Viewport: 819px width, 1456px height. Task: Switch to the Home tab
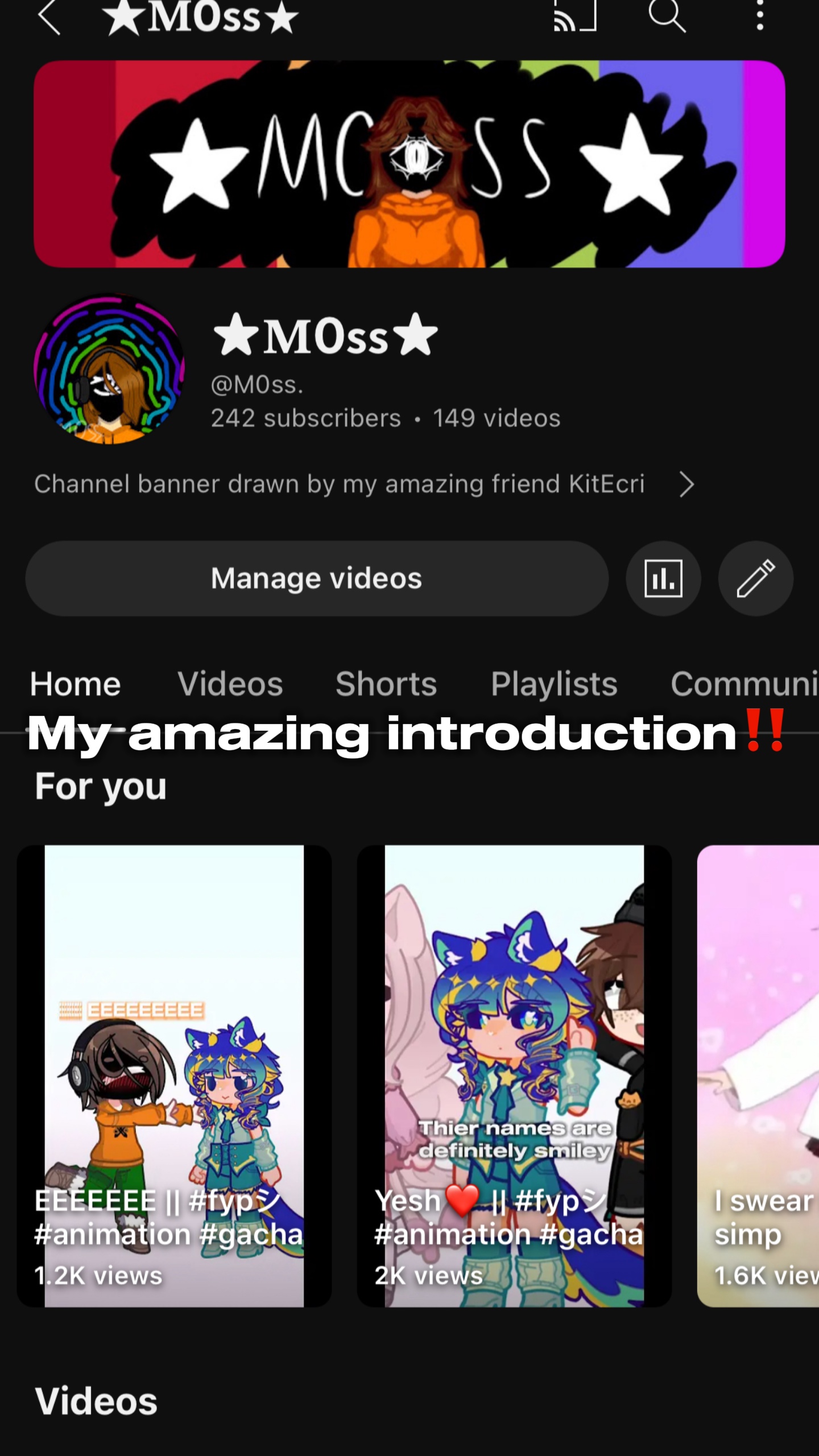76,684
